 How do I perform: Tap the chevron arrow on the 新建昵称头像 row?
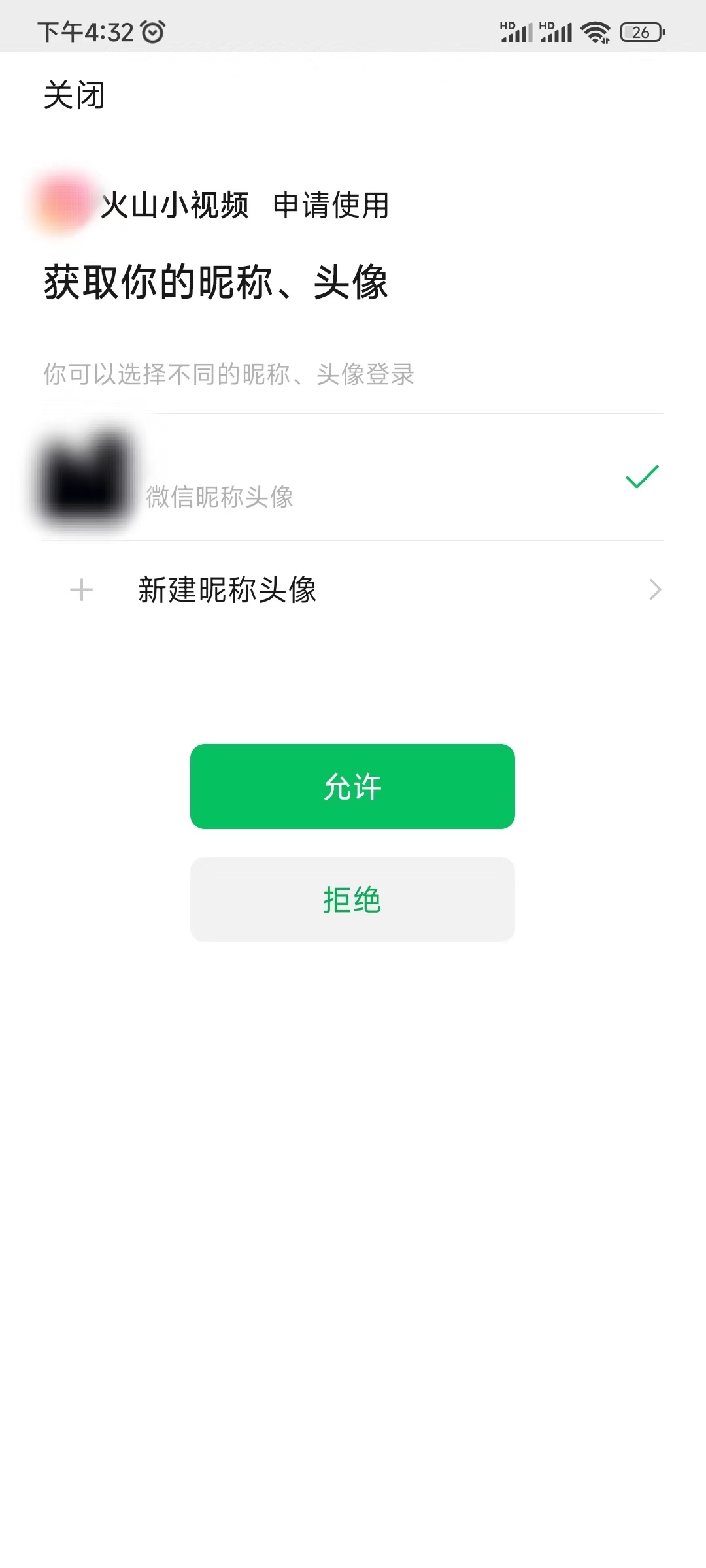[x=656, y=590]
